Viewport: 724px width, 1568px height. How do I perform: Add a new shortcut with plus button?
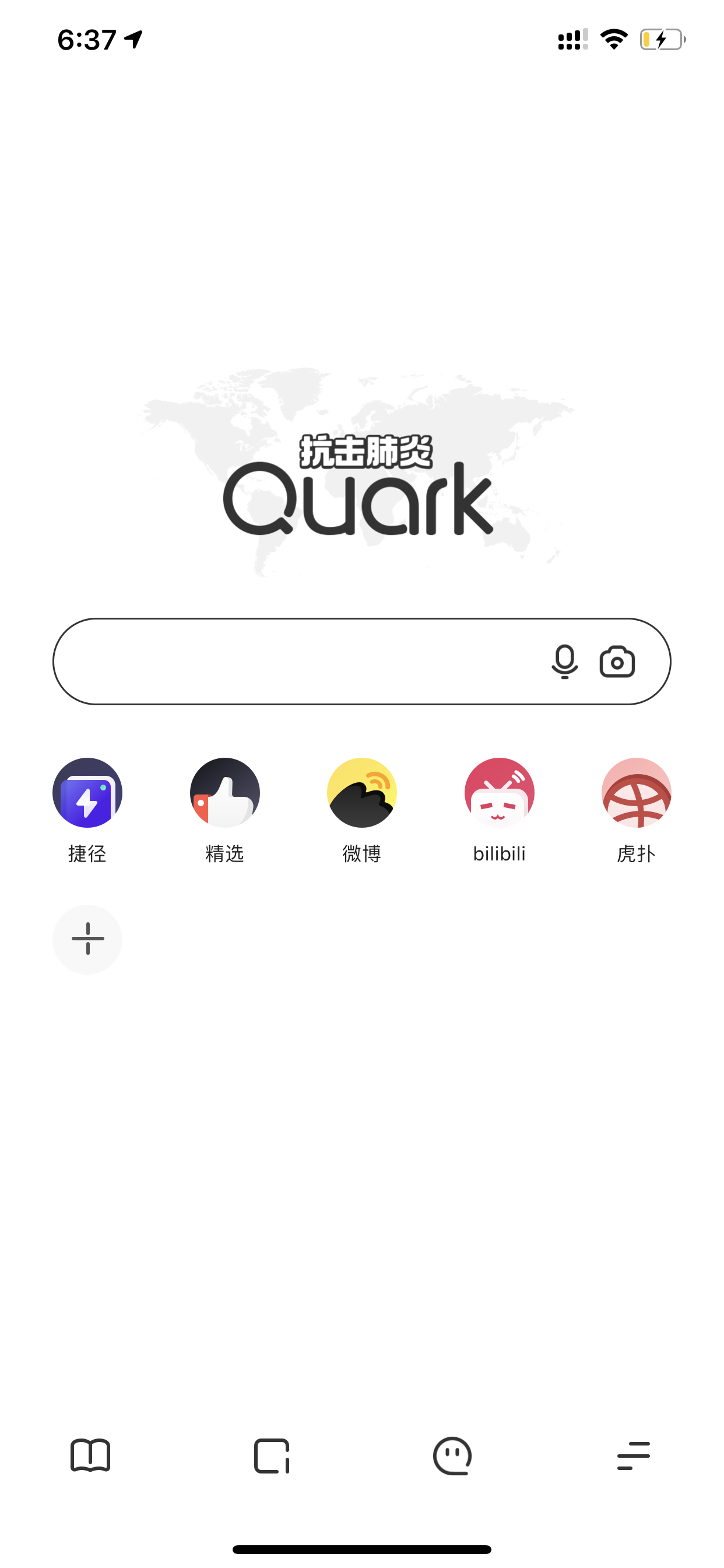click(x=87, y=939)
